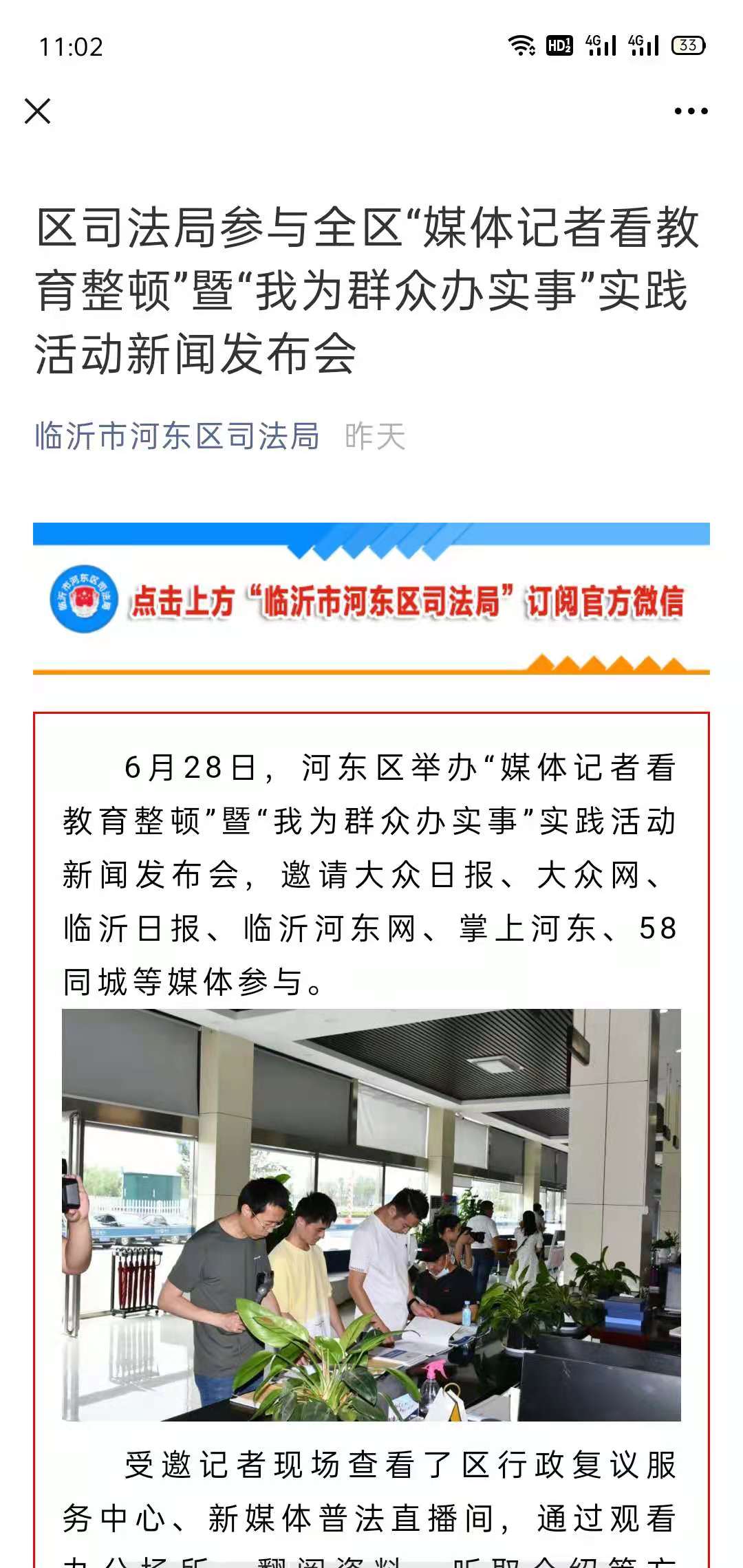The height and width of the screenshot is (1568, 743).
Task: Close the article page
Action: pyautogui.click(x=37, y=111)
